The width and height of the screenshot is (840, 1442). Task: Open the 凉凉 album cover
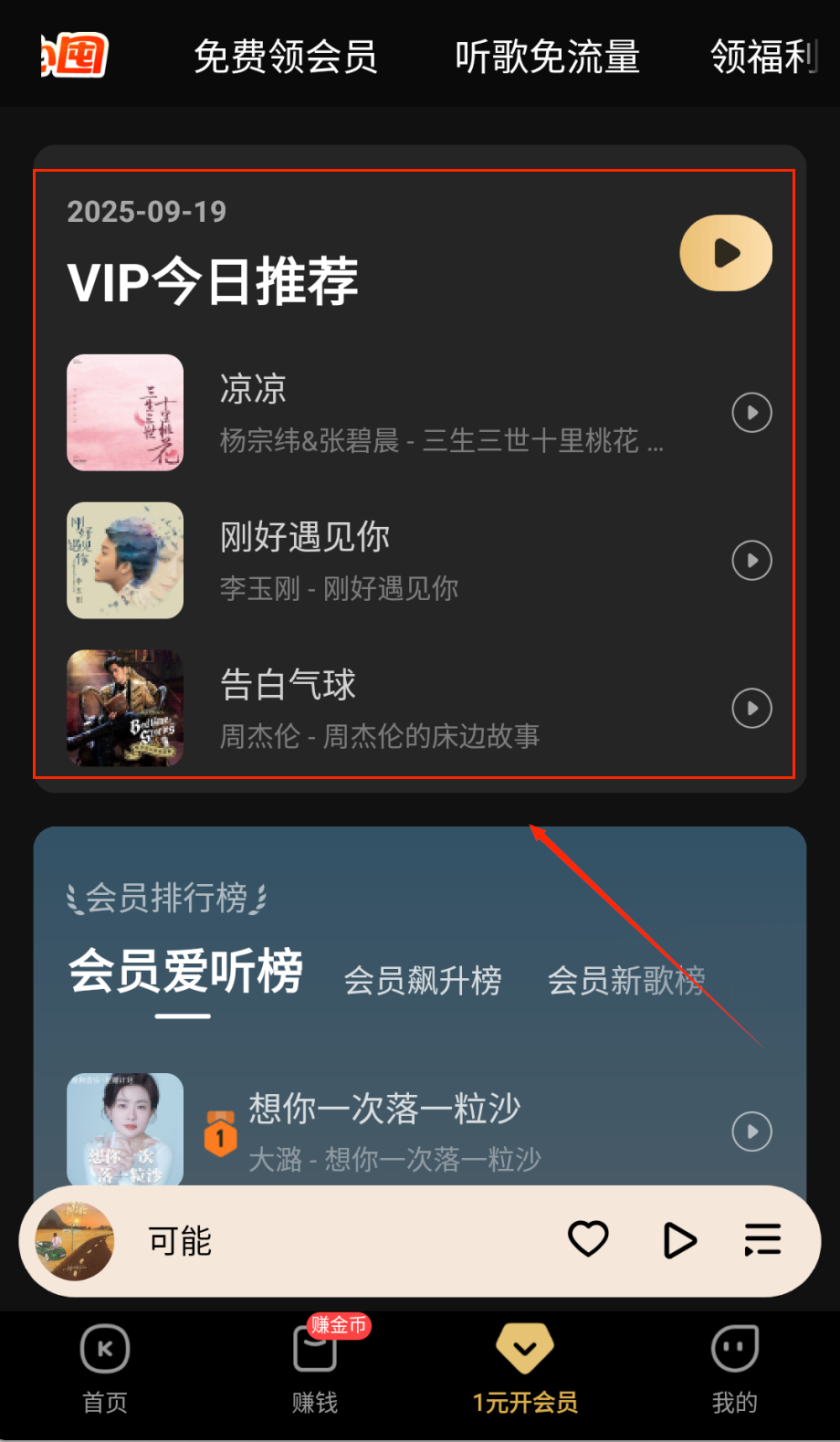point(125,413)
